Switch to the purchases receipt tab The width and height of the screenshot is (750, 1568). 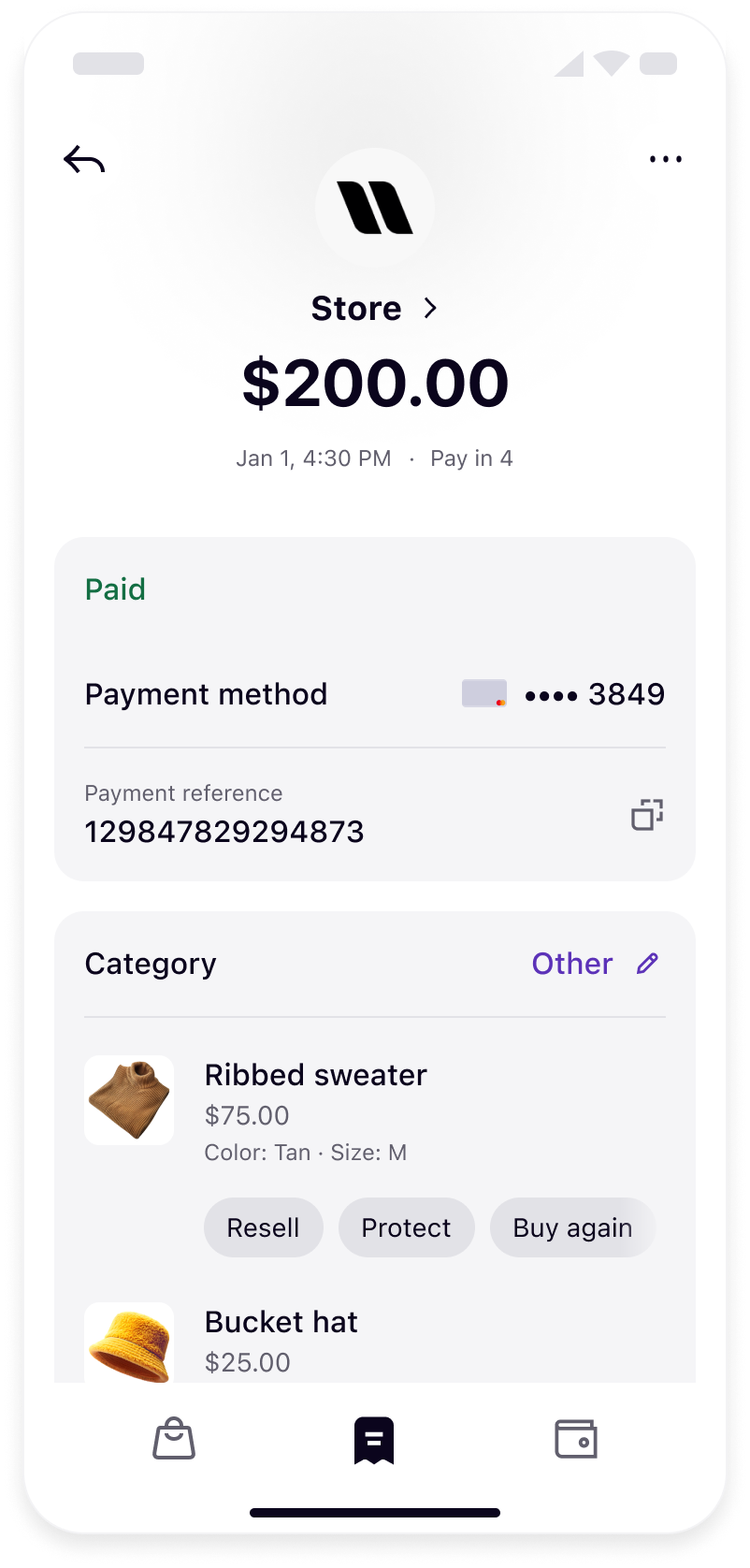pos(374,1440)
